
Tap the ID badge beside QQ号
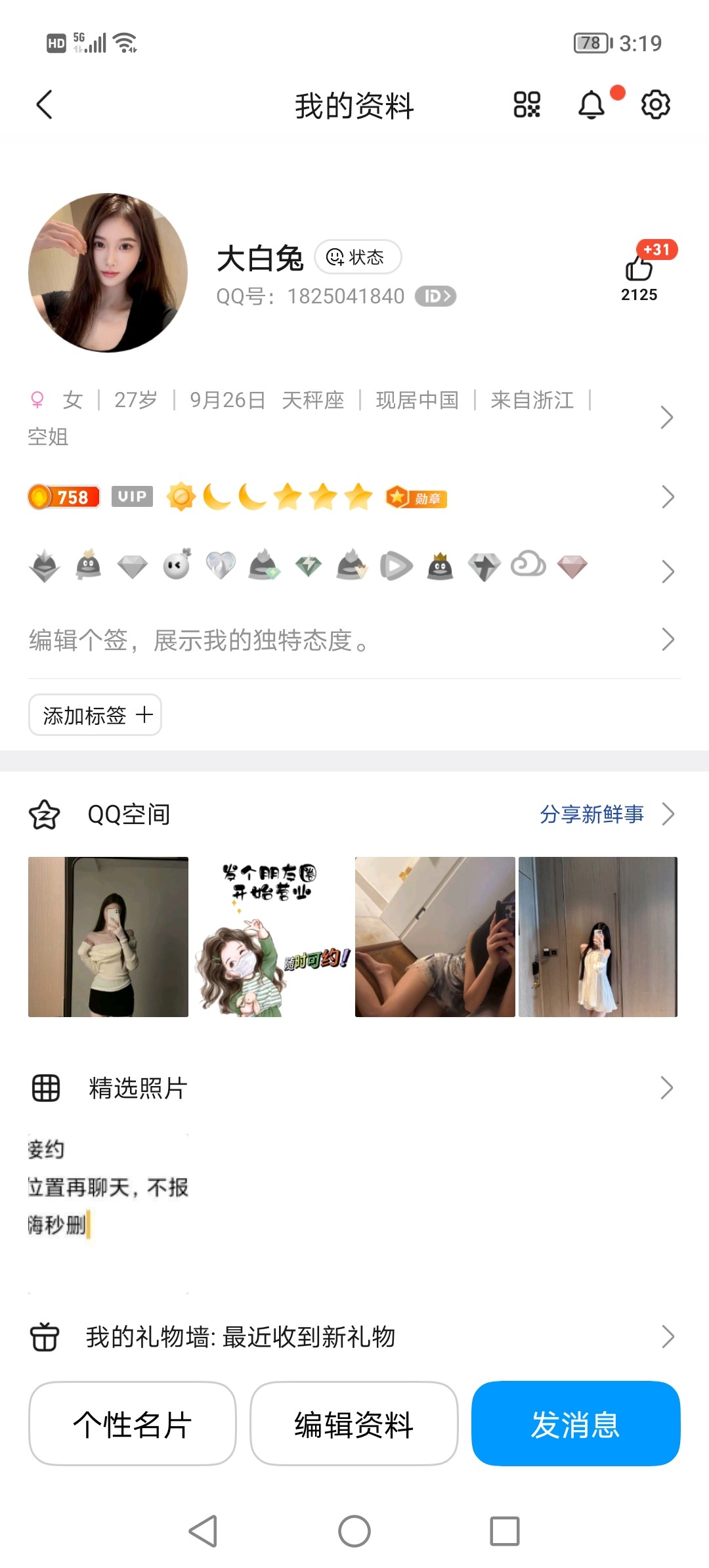[x=435, y=296]
